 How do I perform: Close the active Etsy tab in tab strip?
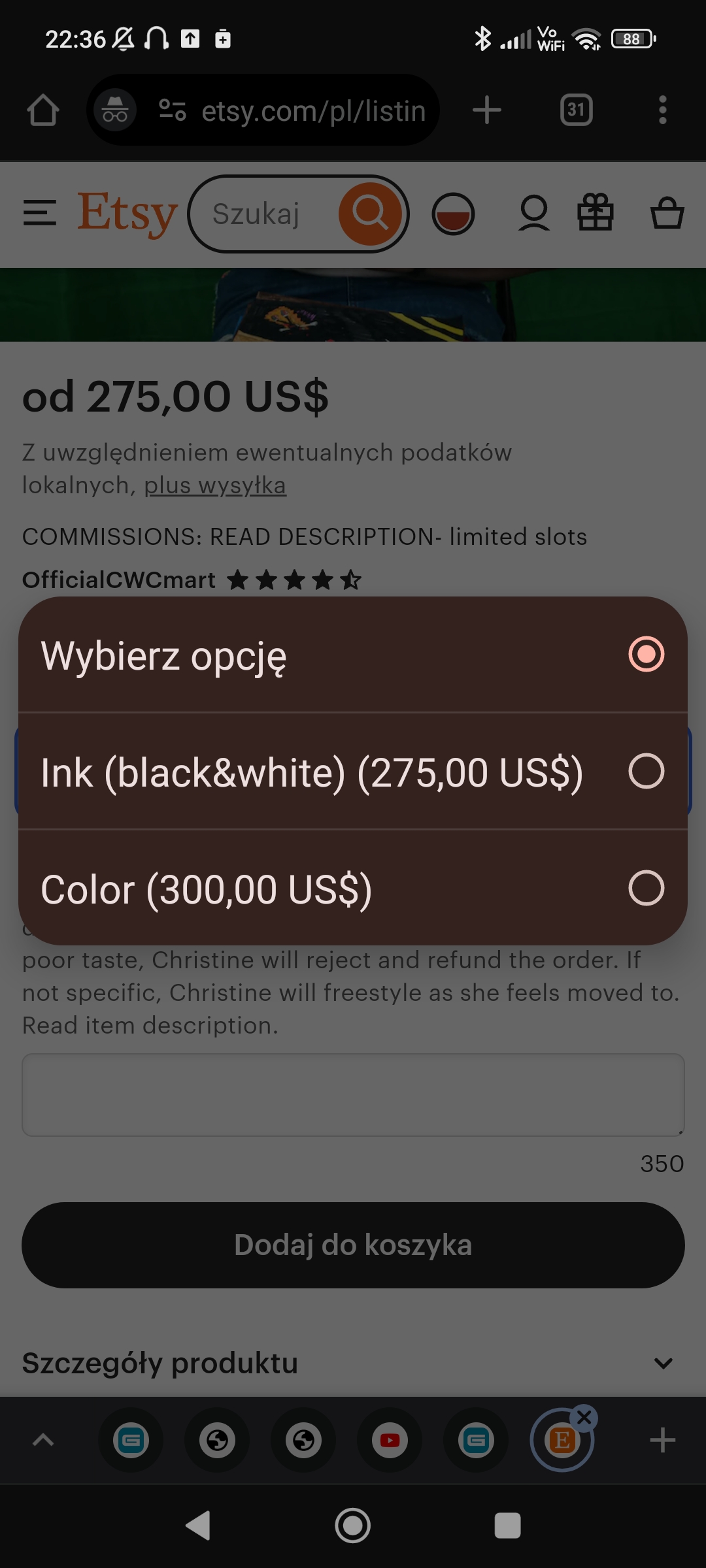tap(584, 1417)
